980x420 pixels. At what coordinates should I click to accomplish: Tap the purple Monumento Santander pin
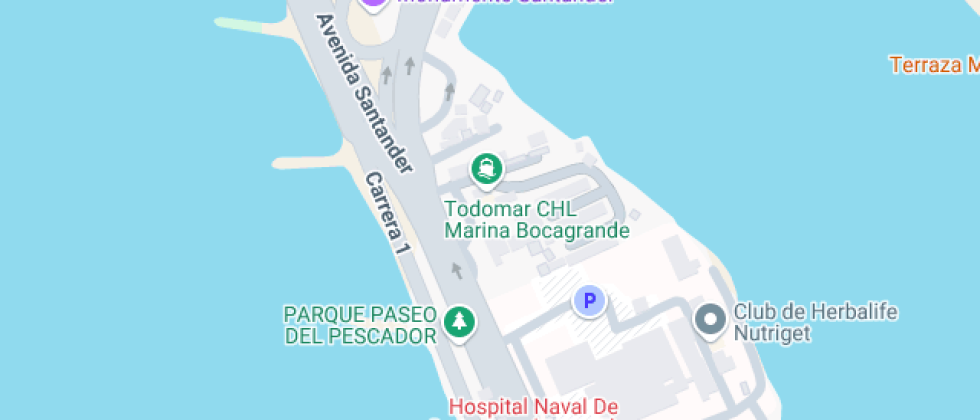tap(374, 3)
